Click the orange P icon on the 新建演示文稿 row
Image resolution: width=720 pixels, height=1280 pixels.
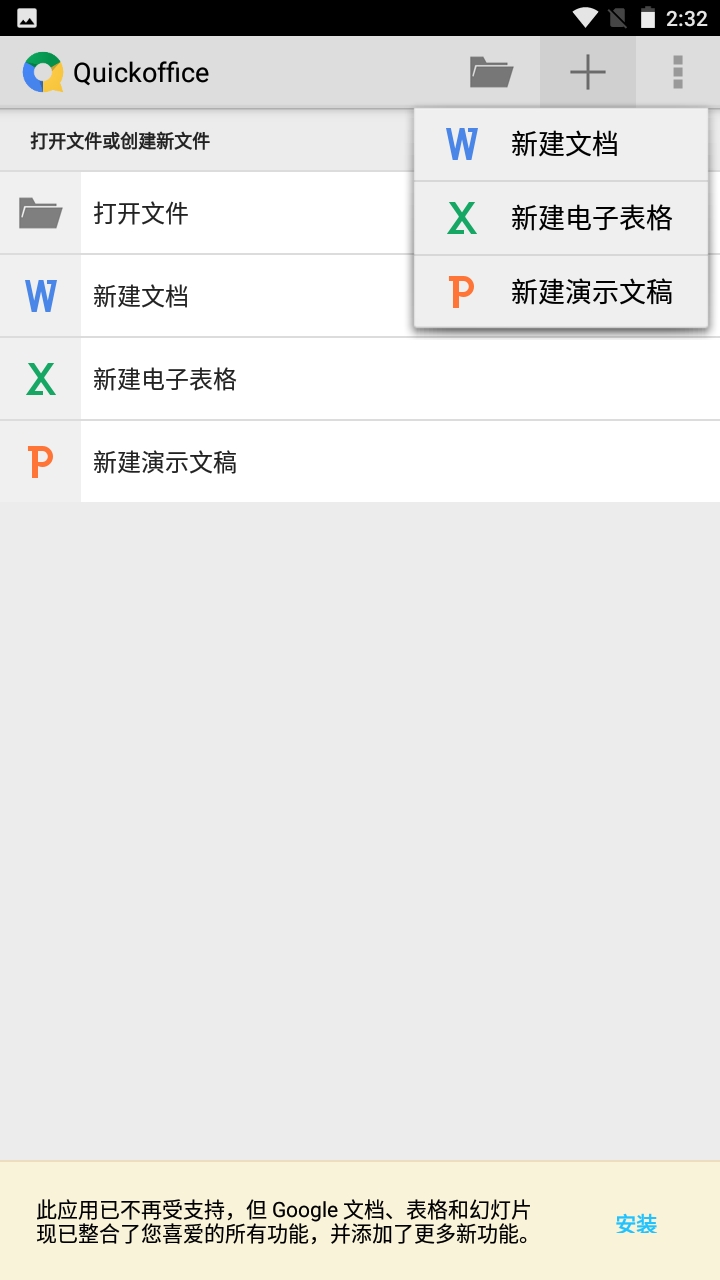pyautogui.click(x=39, y=462)
